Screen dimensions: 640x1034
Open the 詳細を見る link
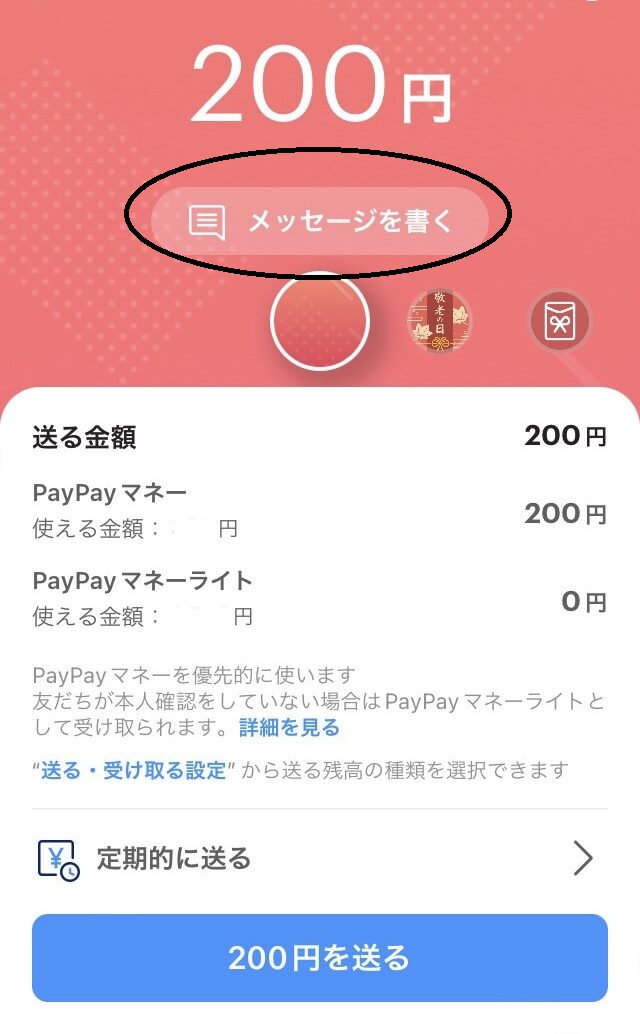point(289,728)
